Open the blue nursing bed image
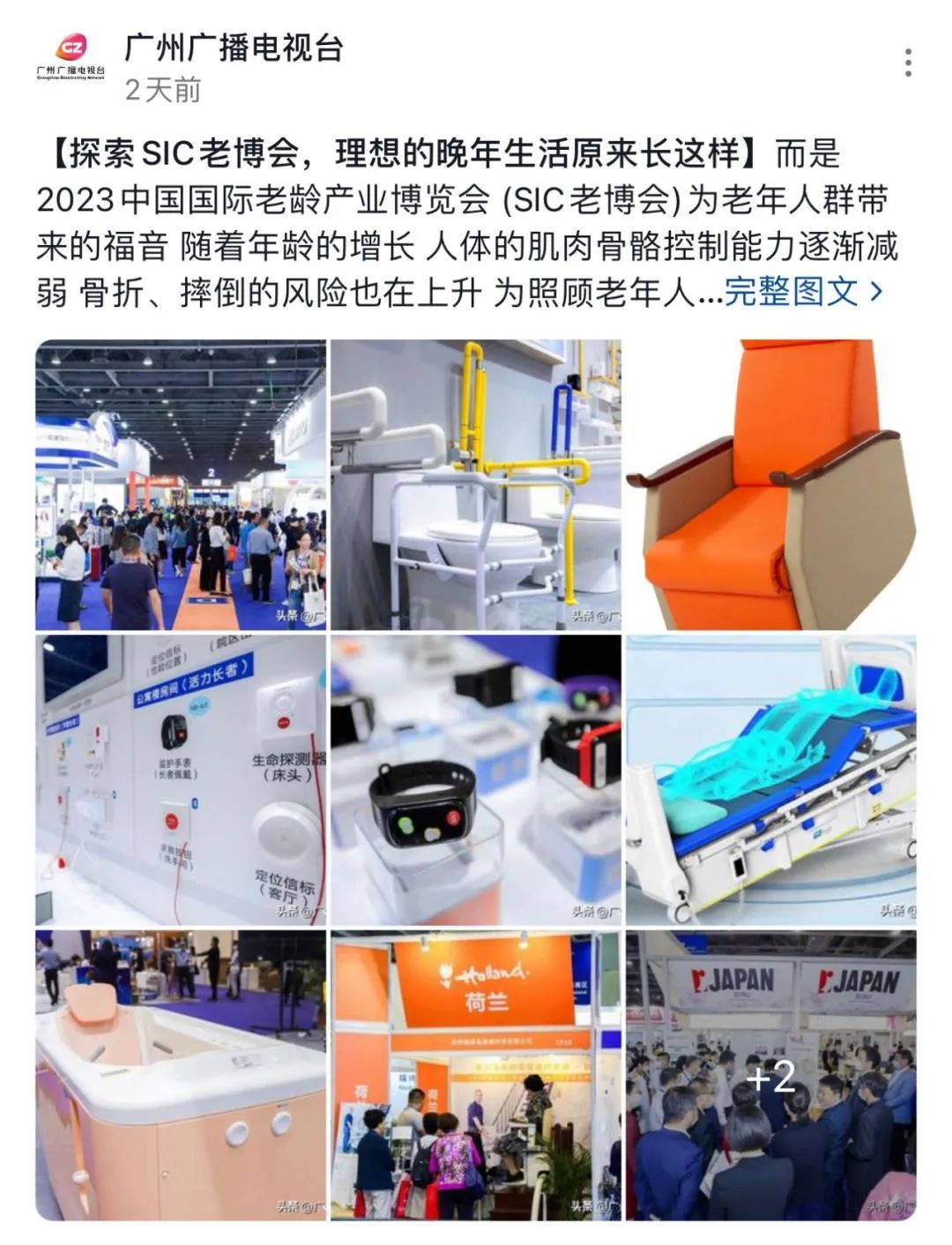952x1245 pixels. (770, 779)
